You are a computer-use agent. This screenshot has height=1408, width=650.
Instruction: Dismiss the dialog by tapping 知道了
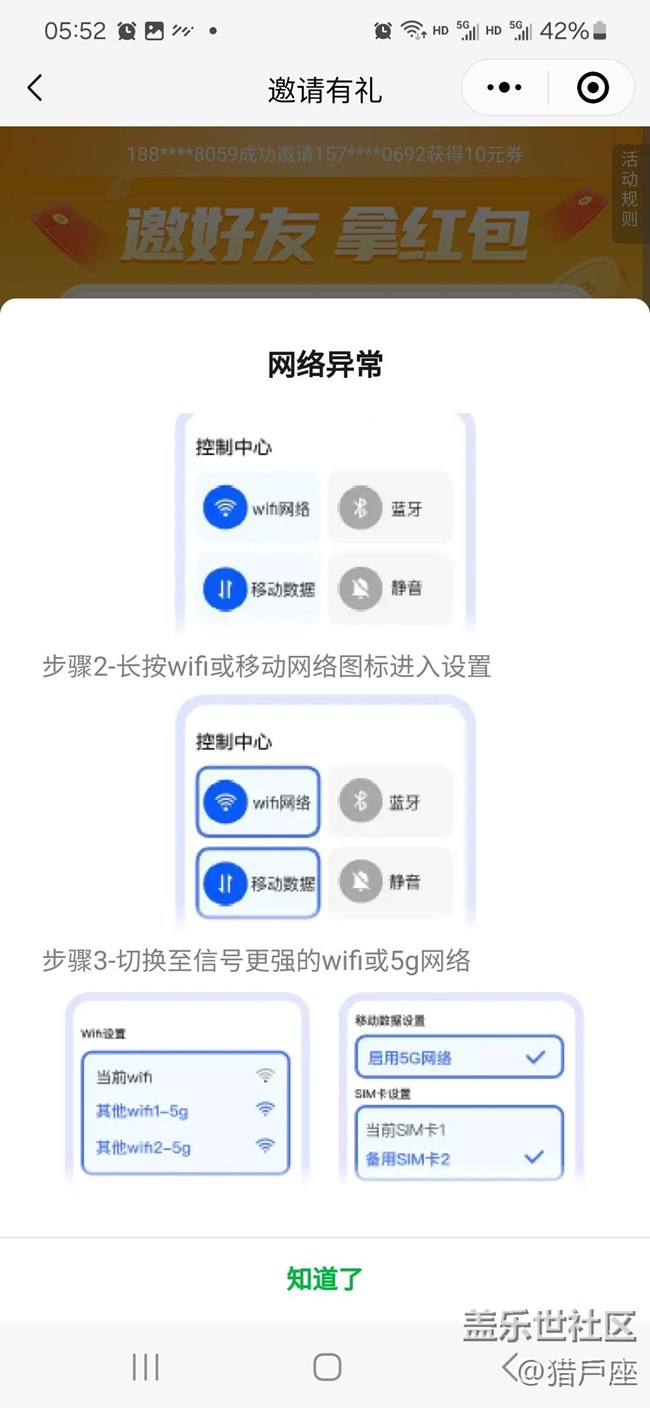pyautogui.click(x=325, y=1278)
